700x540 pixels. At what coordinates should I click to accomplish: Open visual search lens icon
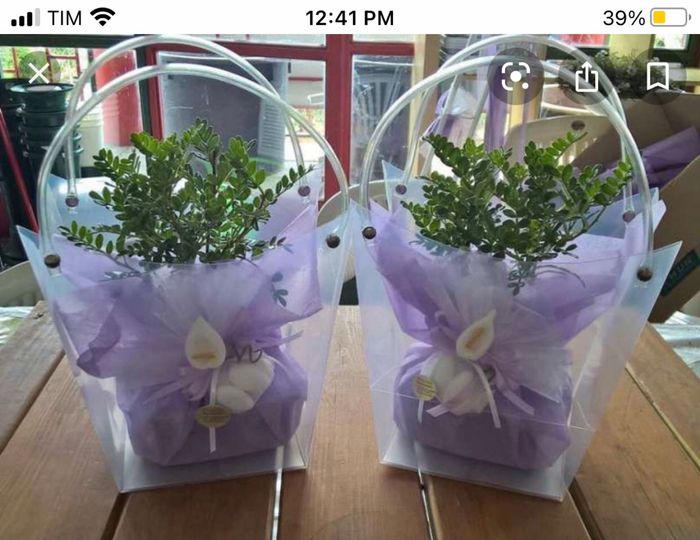tap(515, 77)
